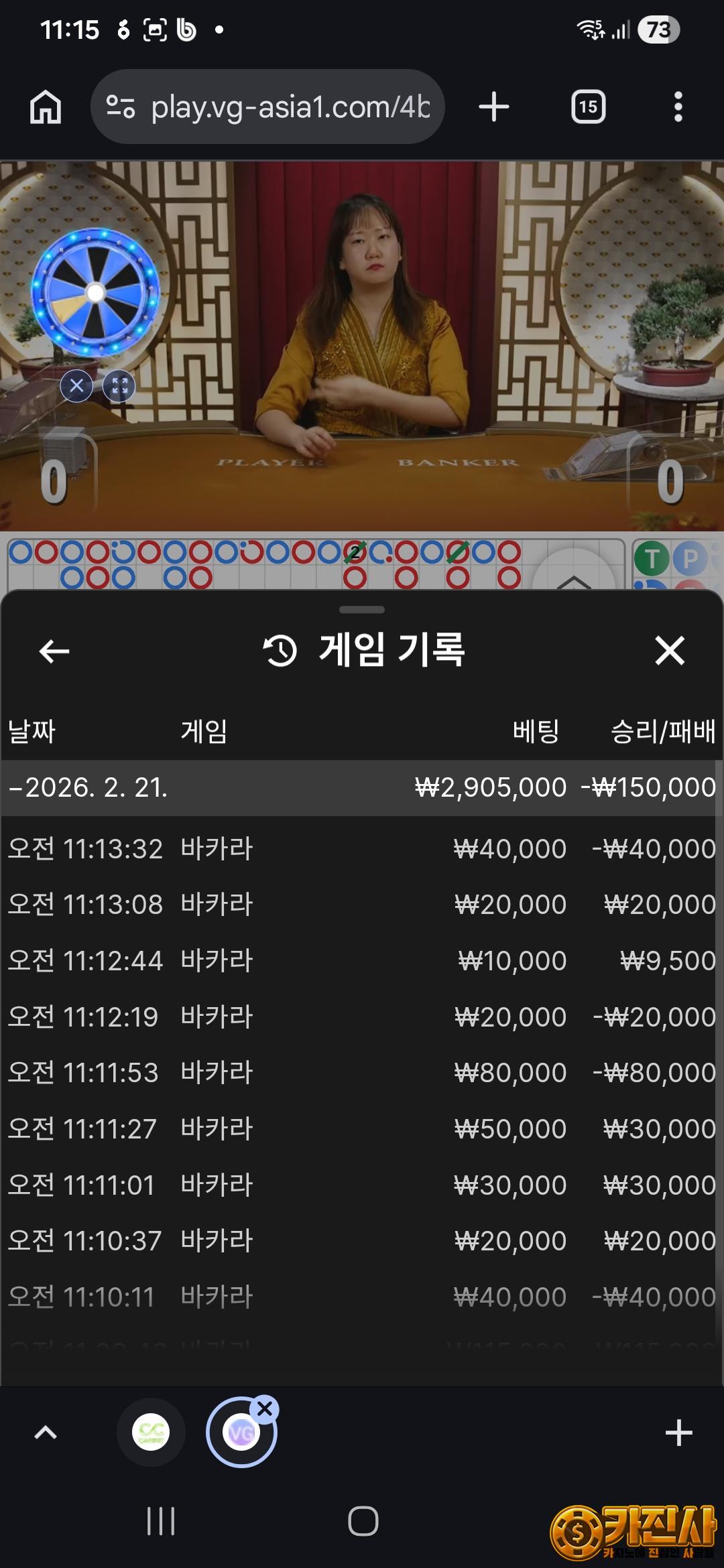Close the VG tab in the bottom bar
Screen dimensions: 724x1568
coord(265,1409)
